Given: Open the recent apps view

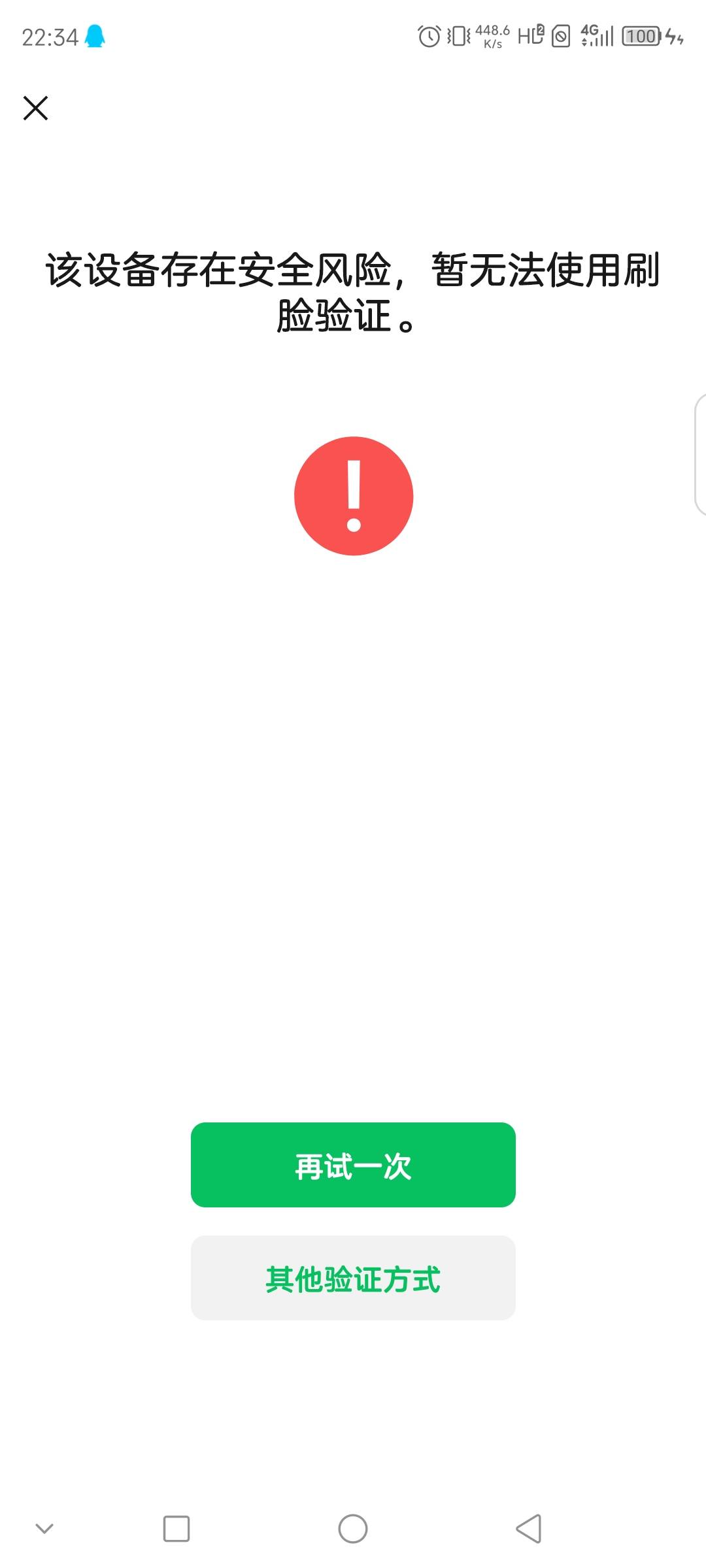Looking at the screenshot, I should click(176, 1529).
